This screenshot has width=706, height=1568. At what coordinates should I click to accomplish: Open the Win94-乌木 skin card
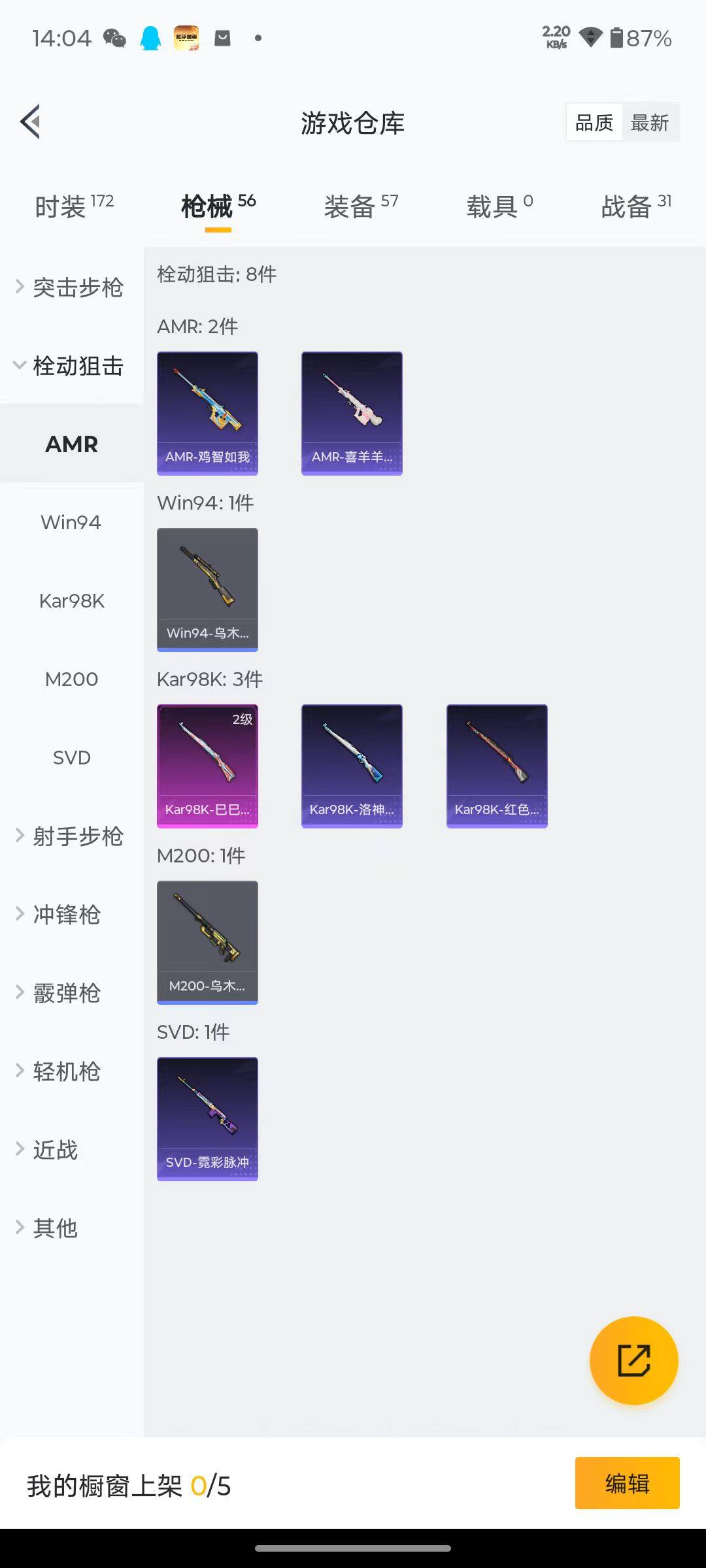pos(207,589)
